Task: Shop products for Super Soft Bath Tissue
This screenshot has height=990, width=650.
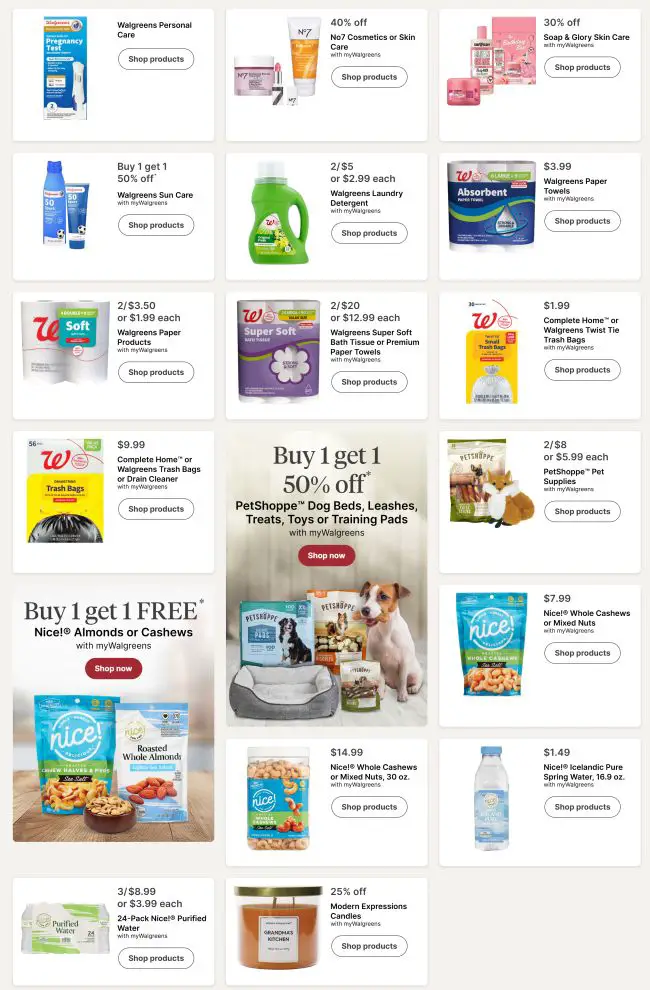Action: [x=370, y=383]
